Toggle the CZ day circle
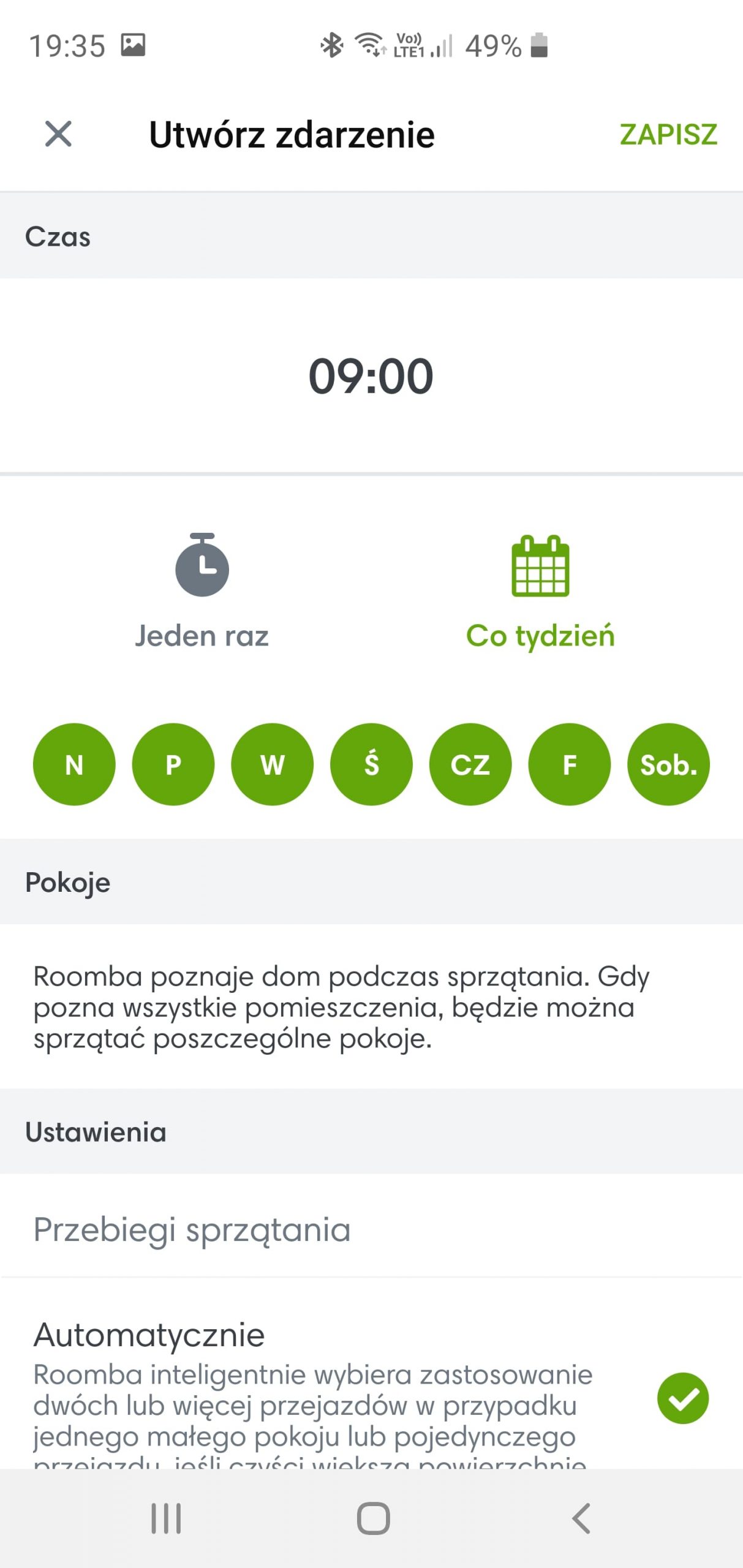Viewport: 743px width, 1568px height. [x=470, y=764]
